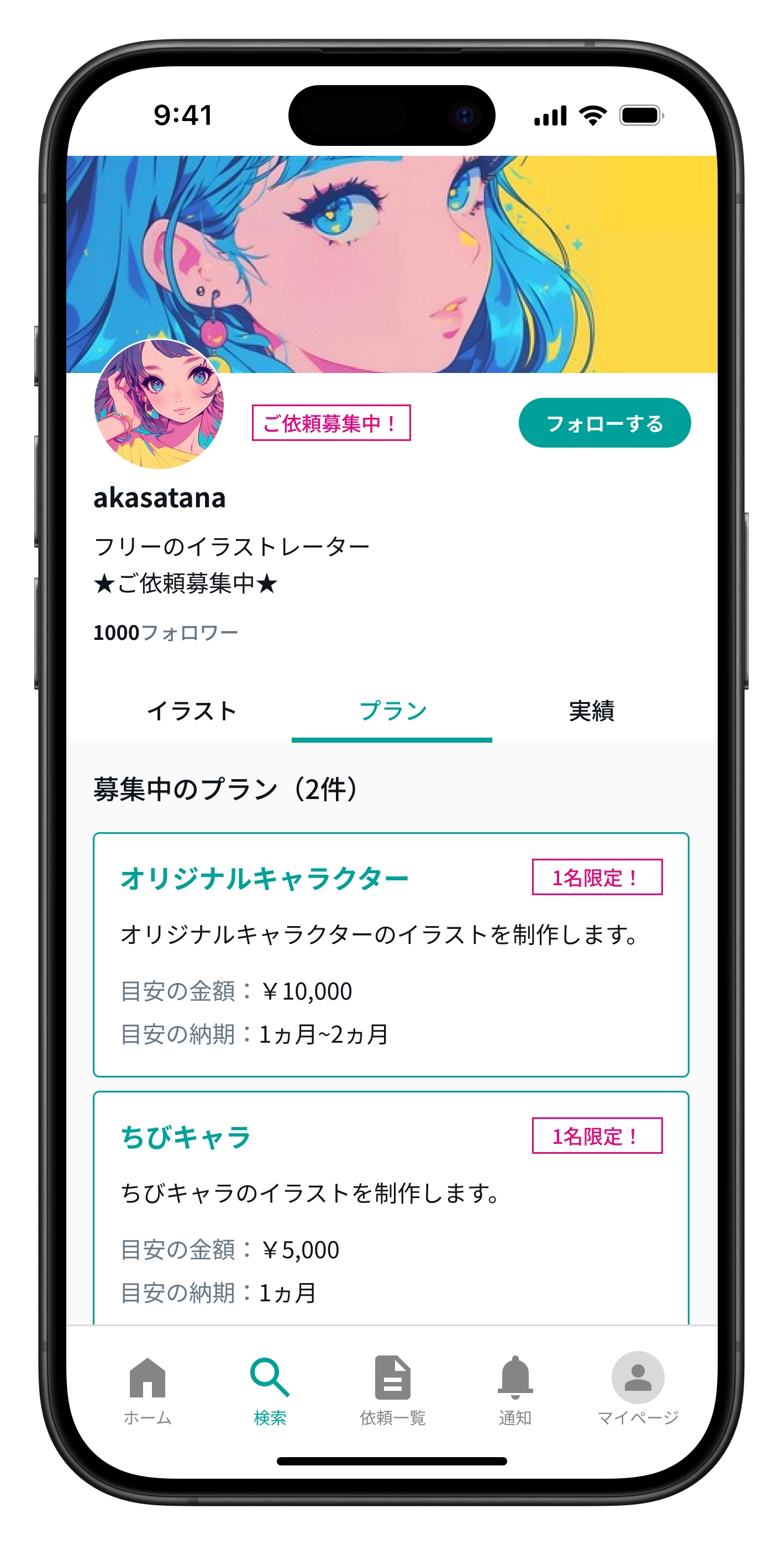Open the 実績 tab
The height and width of the screenshot is (1545, 784).
(591, 711)
